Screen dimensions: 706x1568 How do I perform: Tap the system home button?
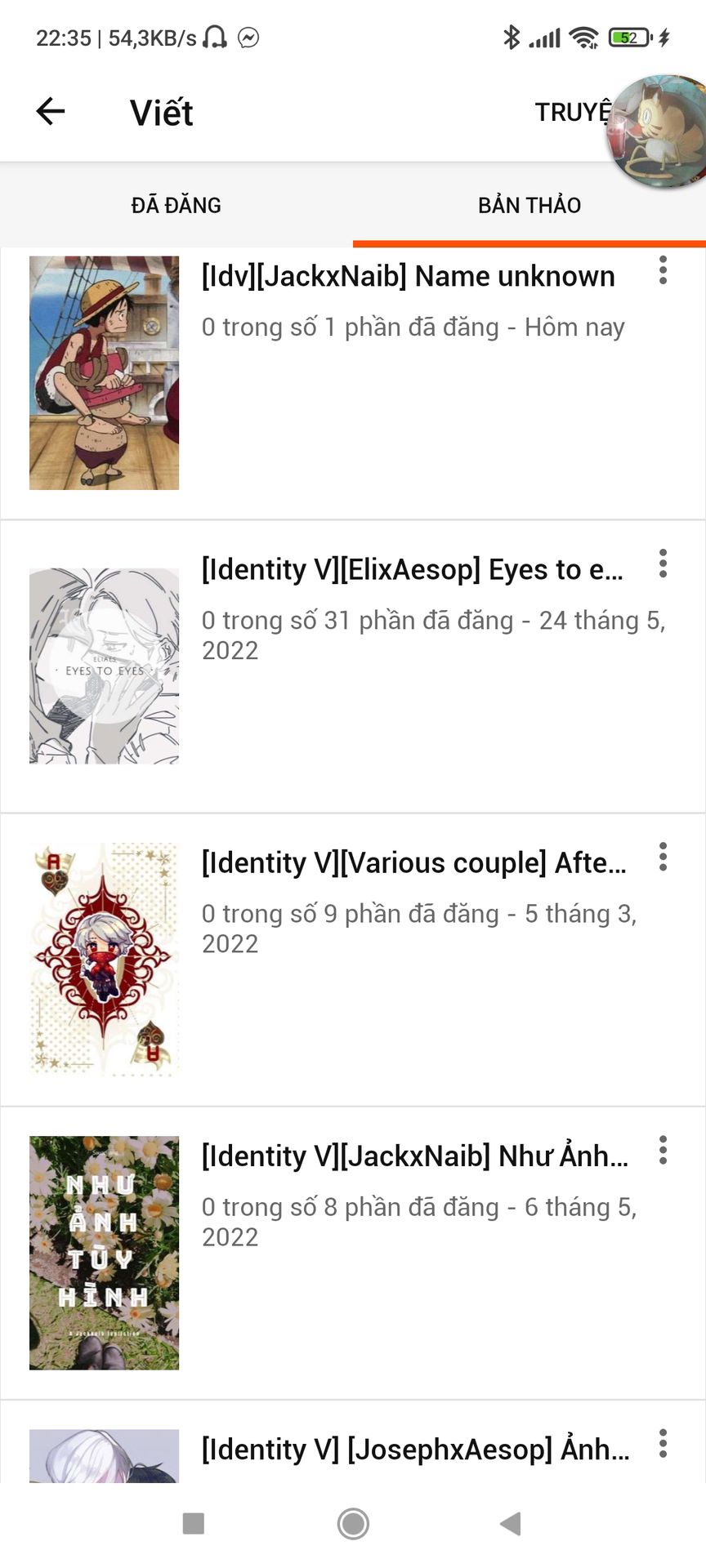click(353, 1523)
